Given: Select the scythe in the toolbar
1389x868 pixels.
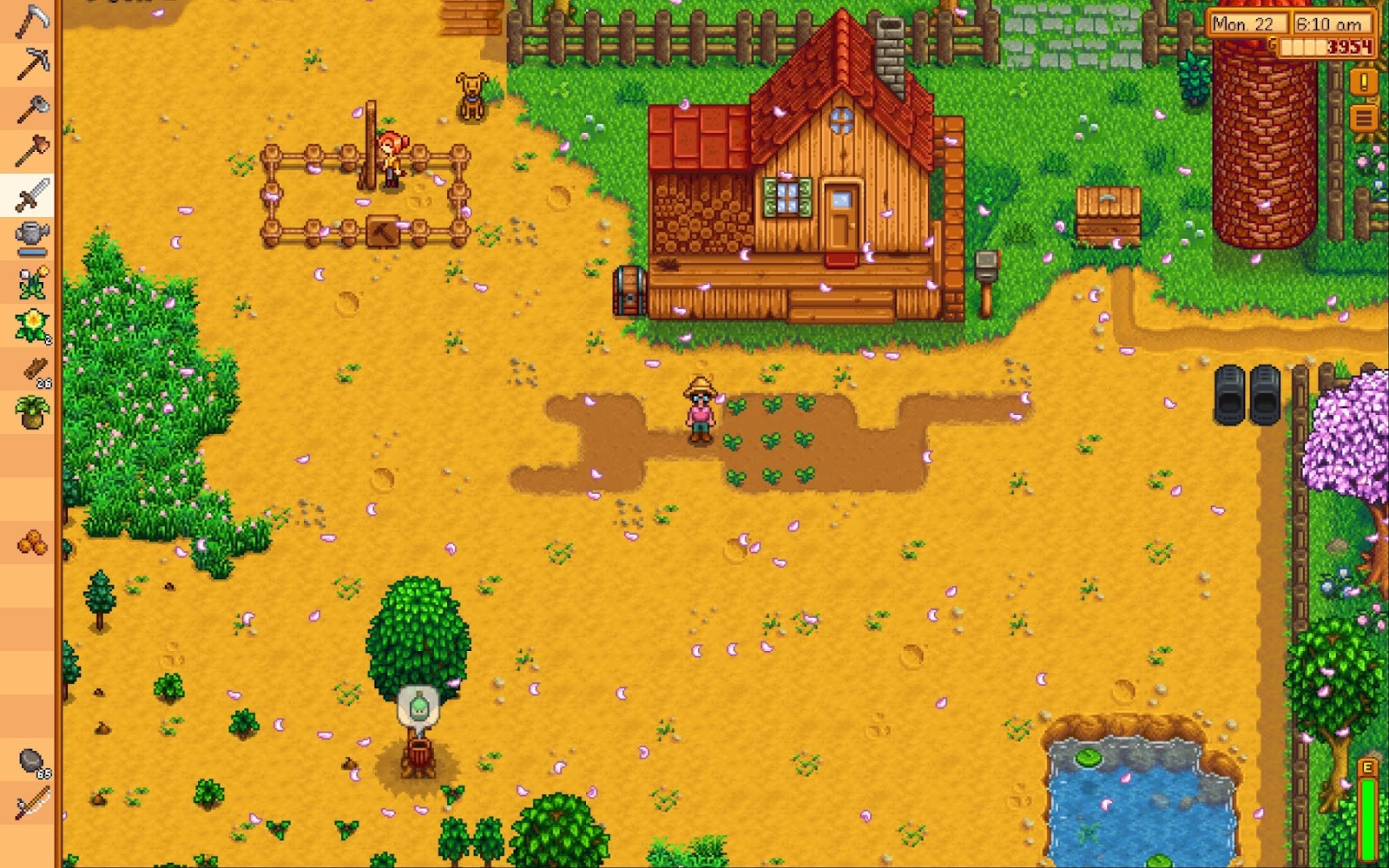Looking at the screenshot, I should tap(31, 21).
